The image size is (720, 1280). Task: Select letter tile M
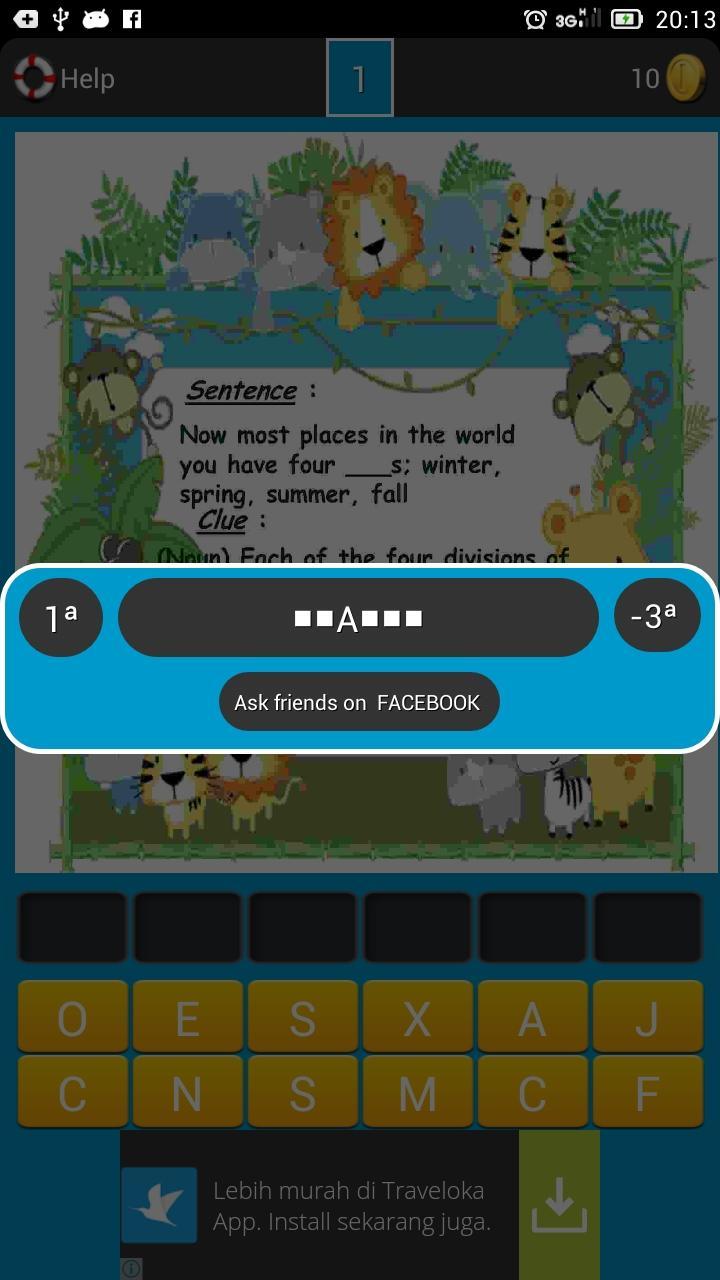coord(417,1093)
